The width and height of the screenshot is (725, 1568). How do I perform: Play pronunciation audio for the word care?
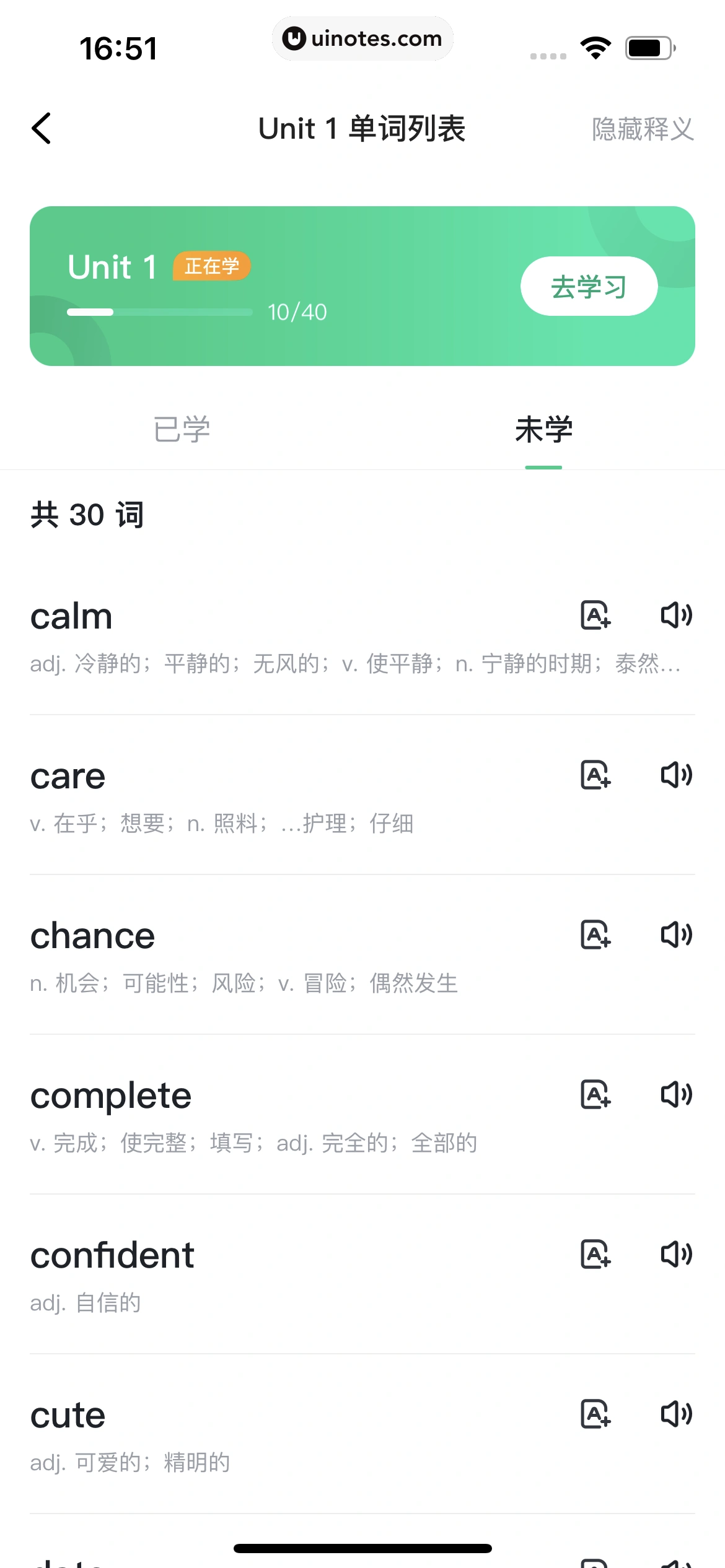click(677, 775)
